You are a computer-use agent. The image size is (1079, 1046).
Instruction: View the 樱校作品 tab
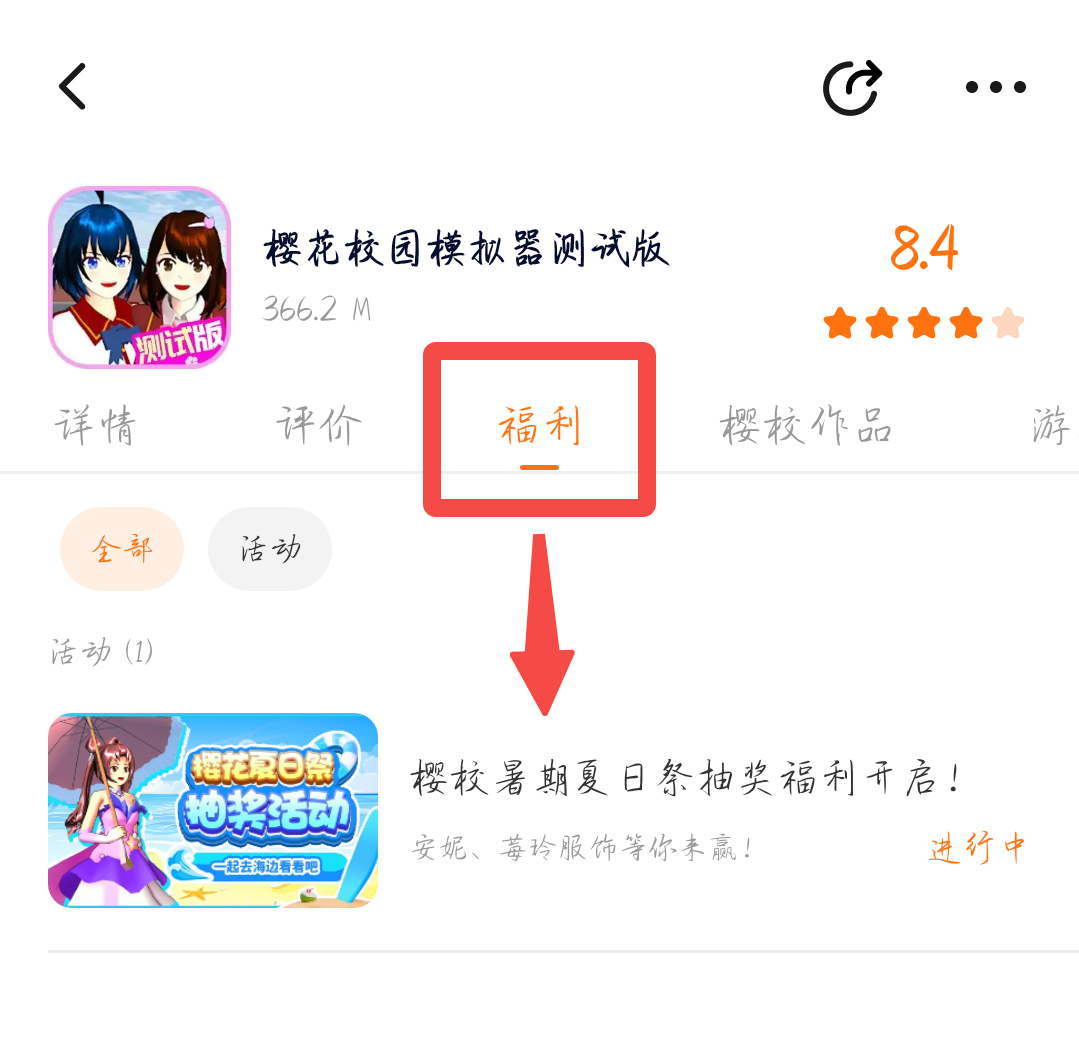point(805,427)
